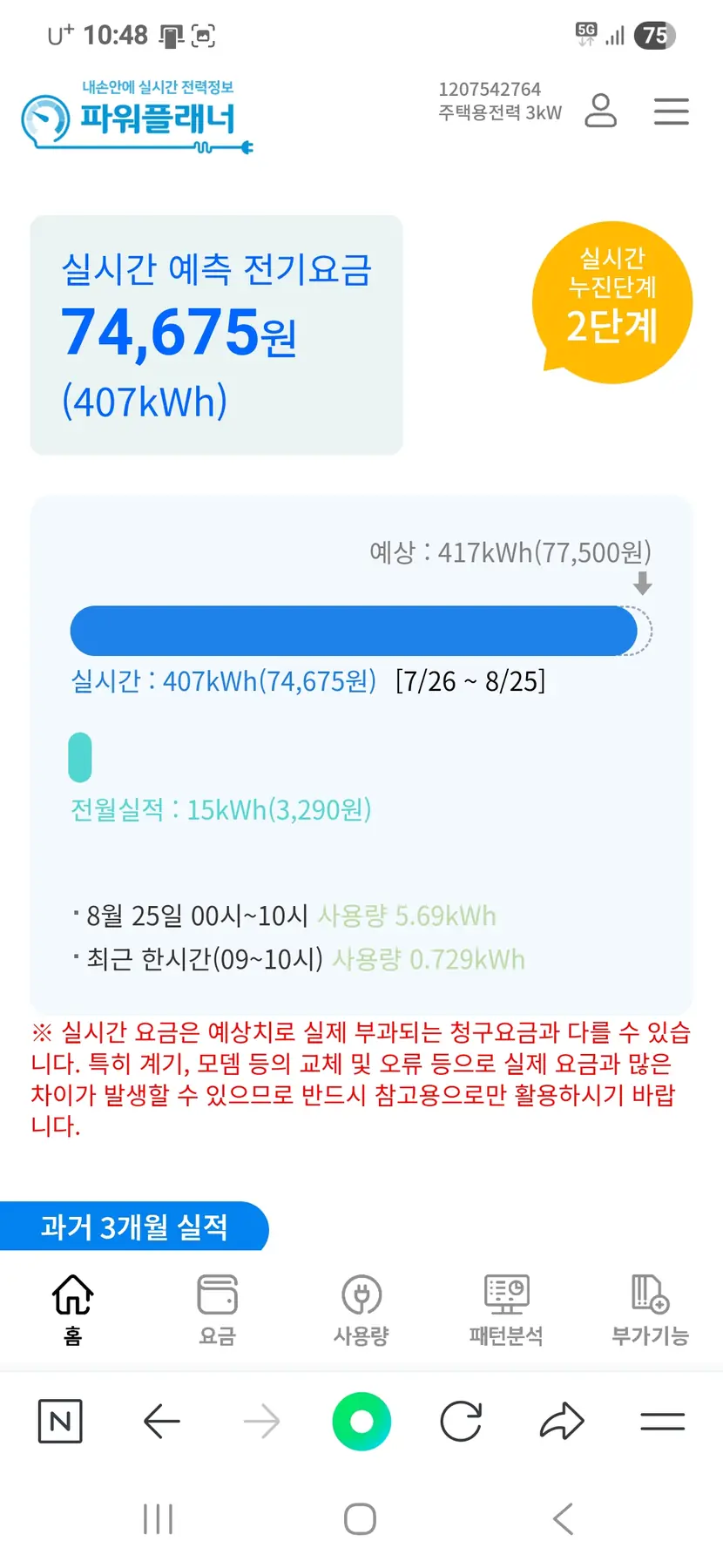Open the browser's two-line menu
723x1568 pixels.
pos(662,1422)
